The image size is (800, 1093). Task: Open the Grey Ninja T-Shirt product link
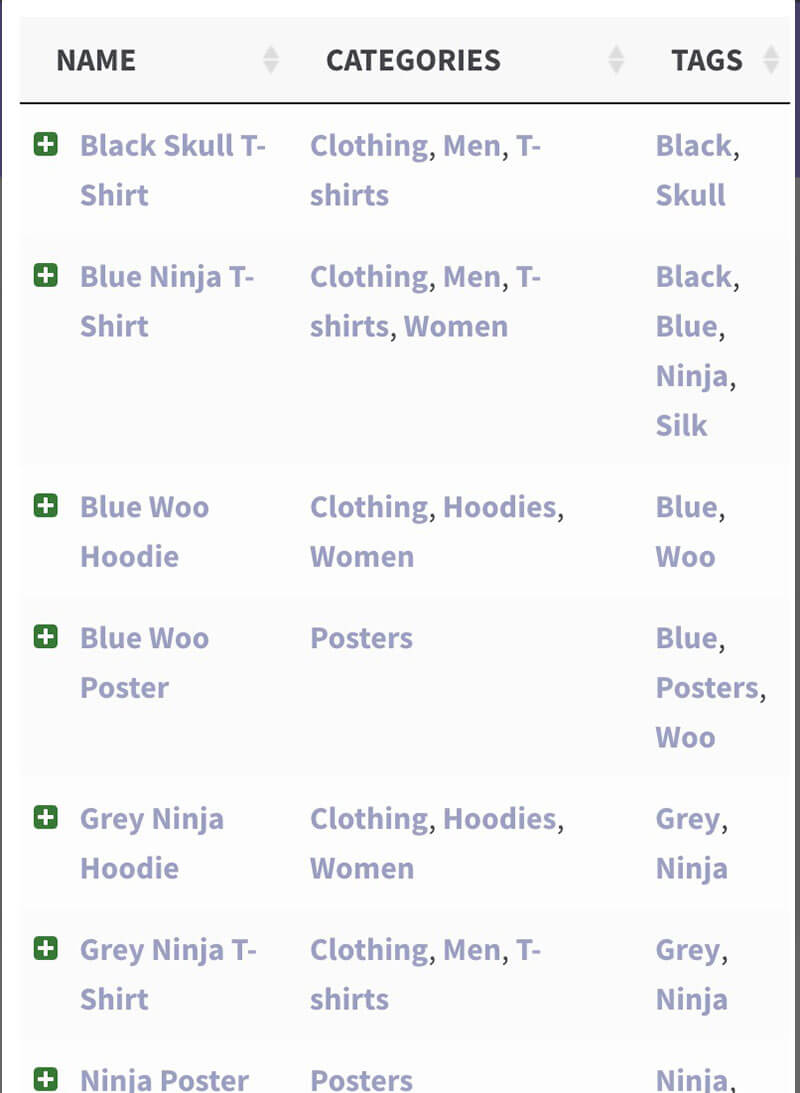click(167, 950)
